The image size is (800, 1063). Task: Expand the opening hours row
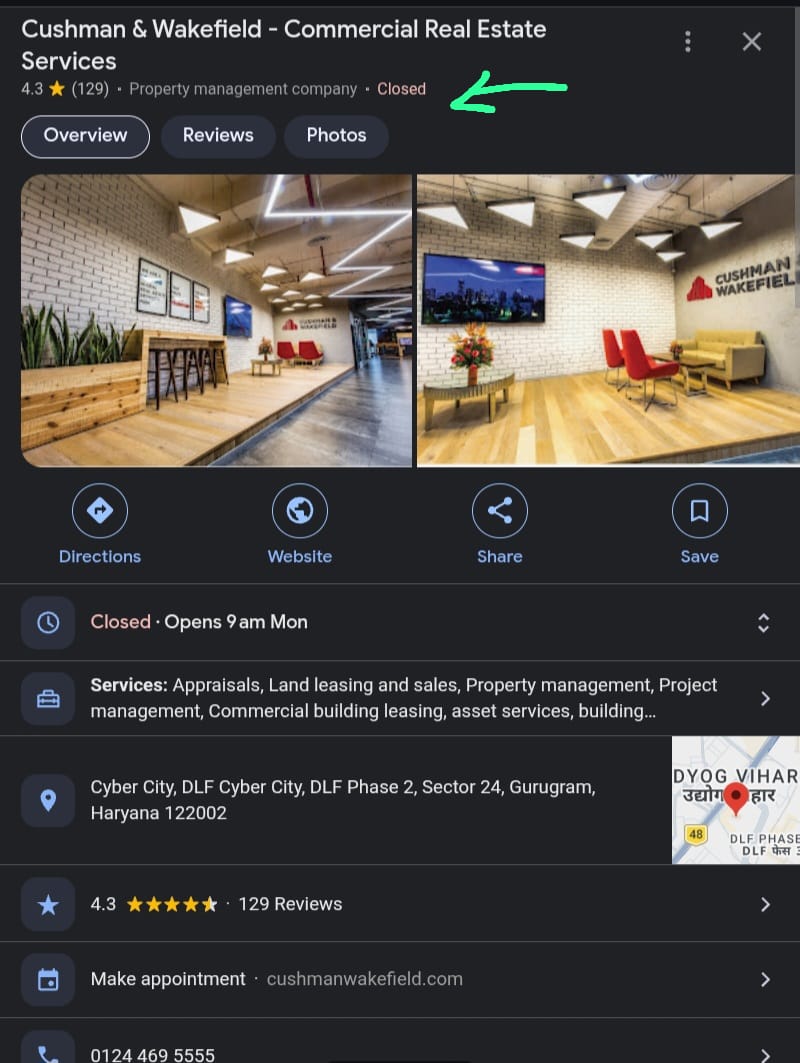click(400, 622)
